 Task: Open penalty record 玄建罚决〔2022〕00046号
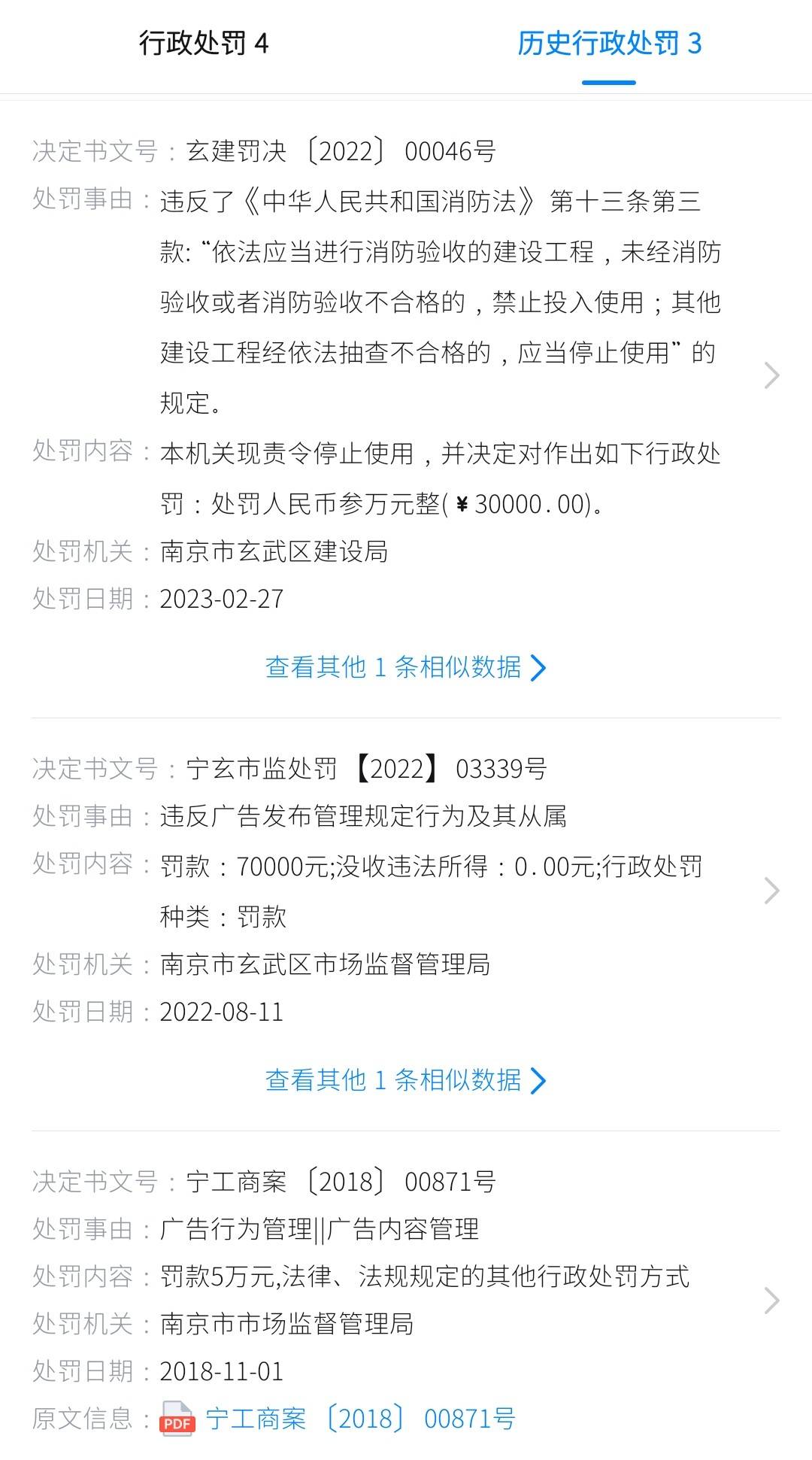pyautogui.click(x=771, y=375)
